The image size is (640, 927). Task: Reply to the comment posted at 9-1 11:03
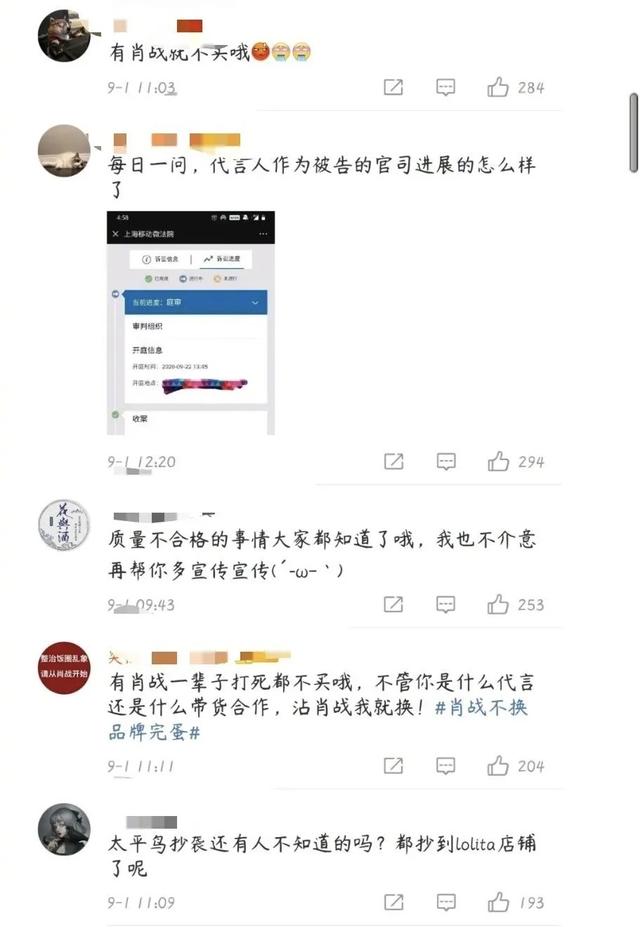pos(446,88)
